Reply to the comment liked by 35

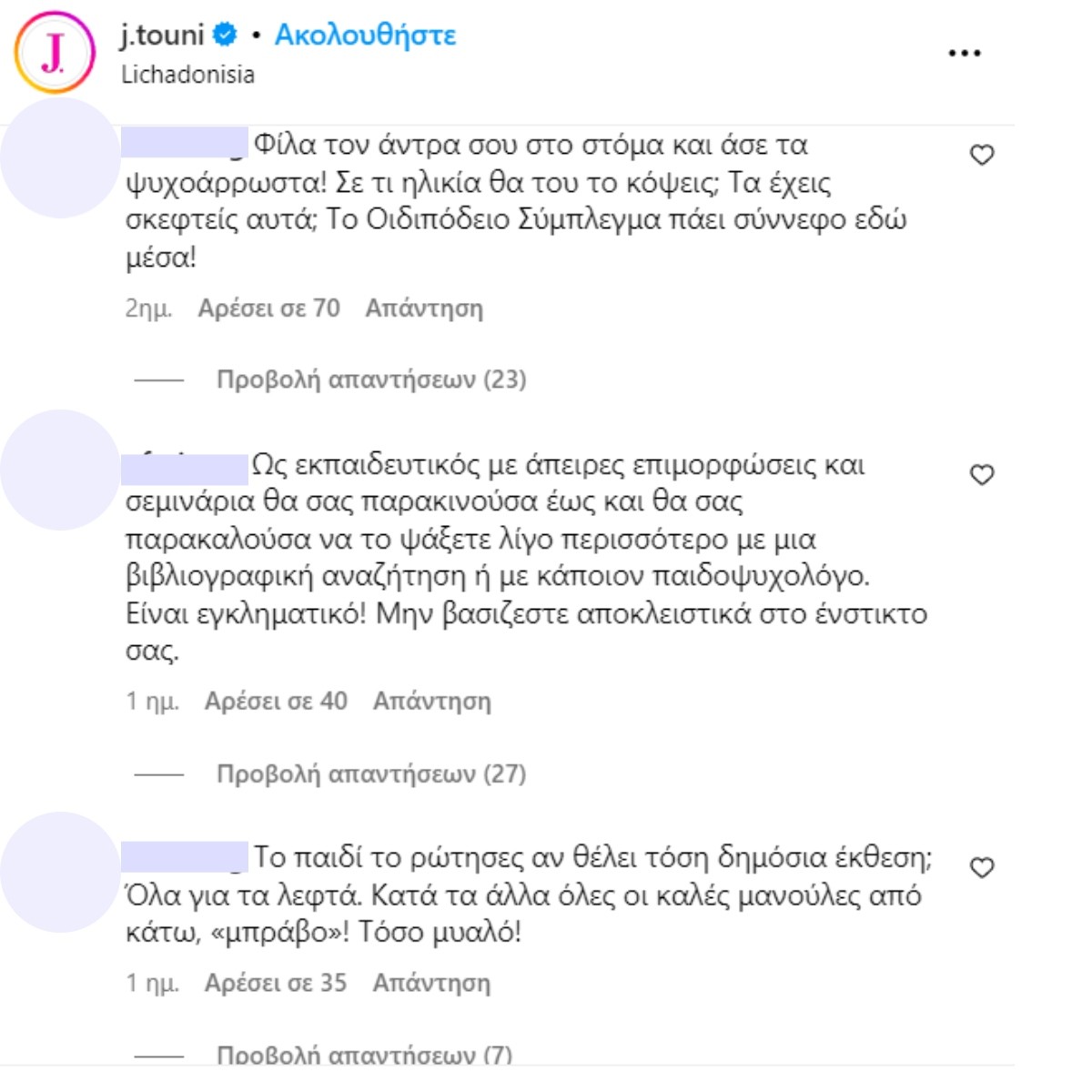(431, 984)
